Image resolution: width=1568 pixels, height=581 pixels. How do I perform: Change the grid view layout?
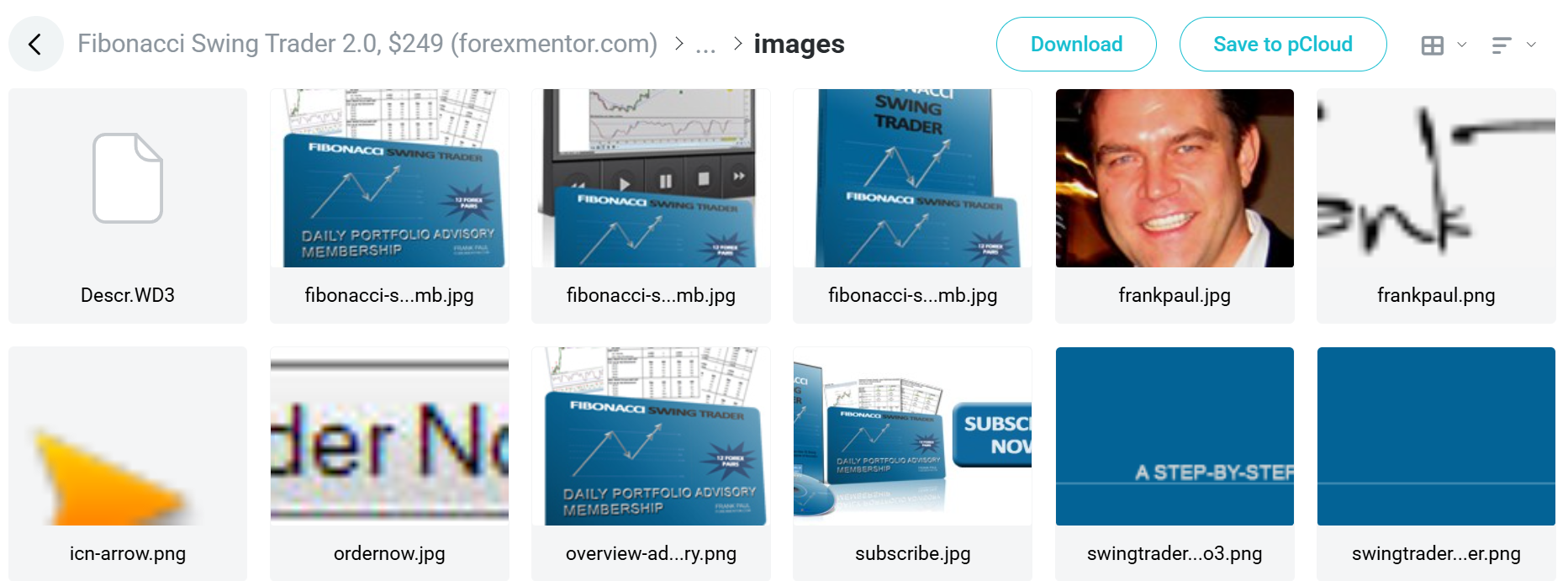1443,45
